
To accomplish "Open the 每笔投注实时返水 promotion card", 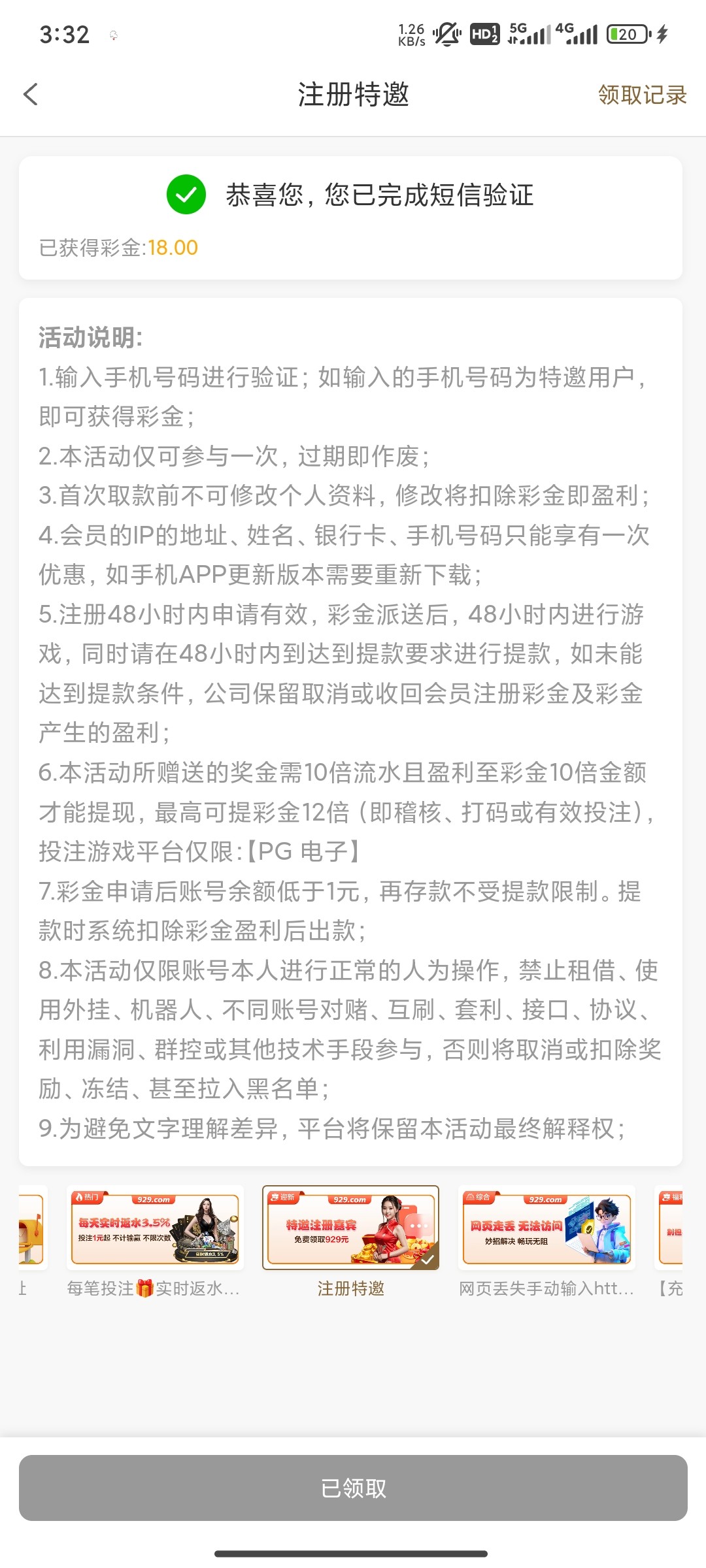I will click(x=155, y=1229).
